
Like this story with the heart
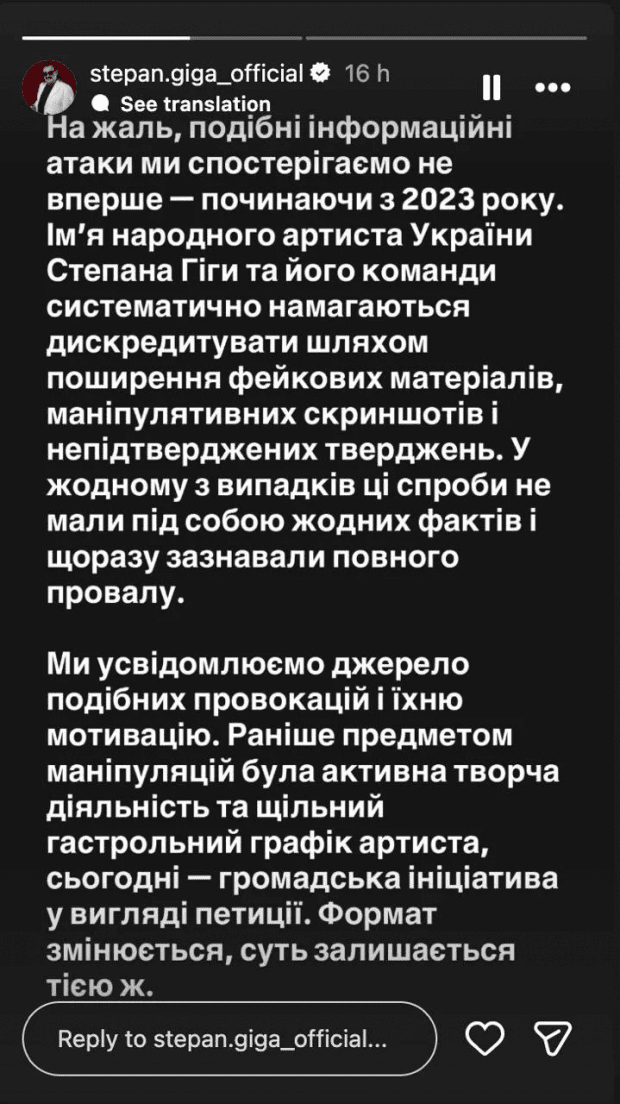[485, 1038]
